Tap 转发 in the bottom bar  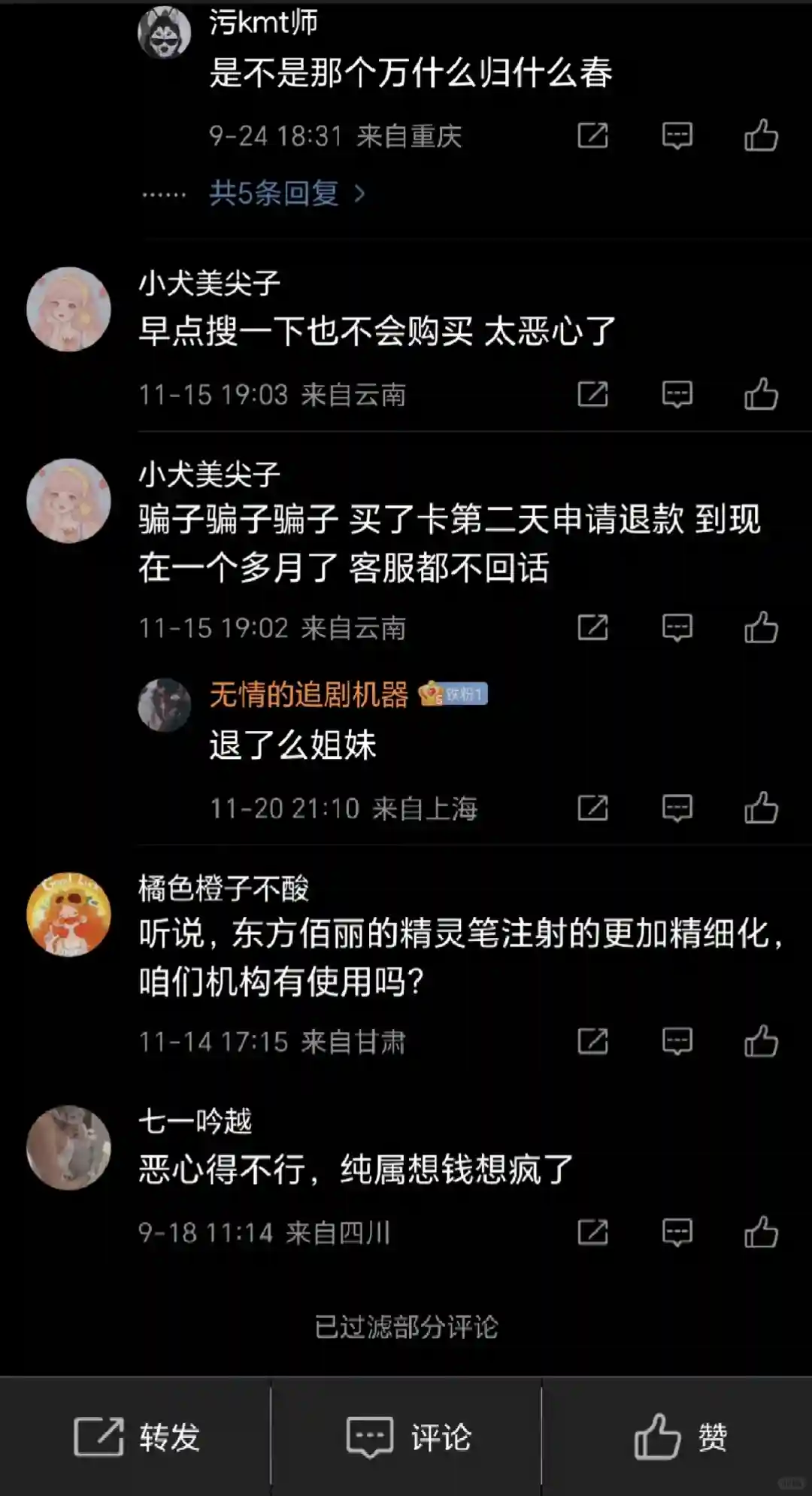[x=136, y=1437]
